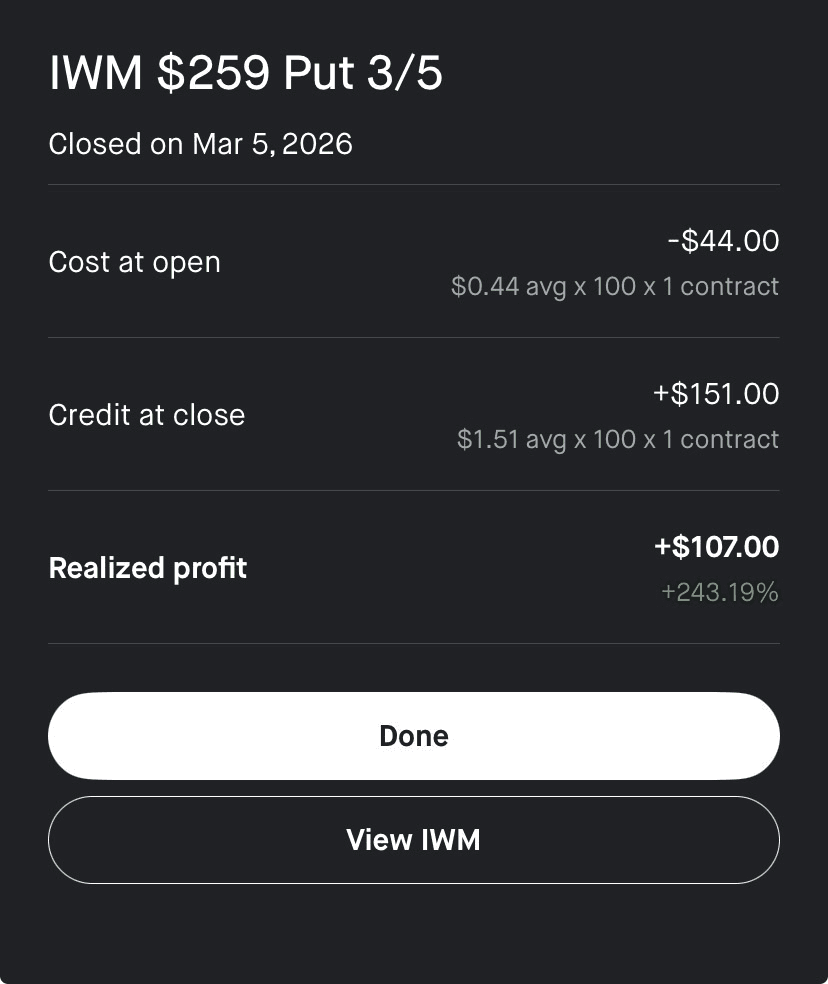Click the Credit at close label
The height and width of the screenshot is (984, 828).
pyautogui.click(x=146, y=414)
